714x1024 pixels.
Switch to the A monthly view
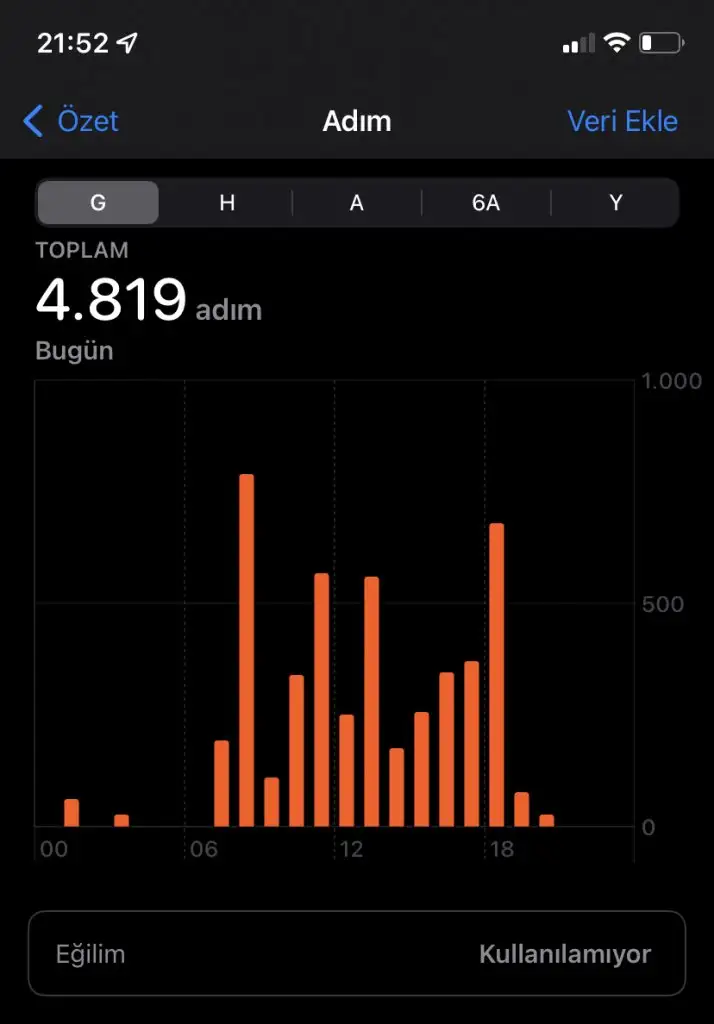(x=356, y=203)
